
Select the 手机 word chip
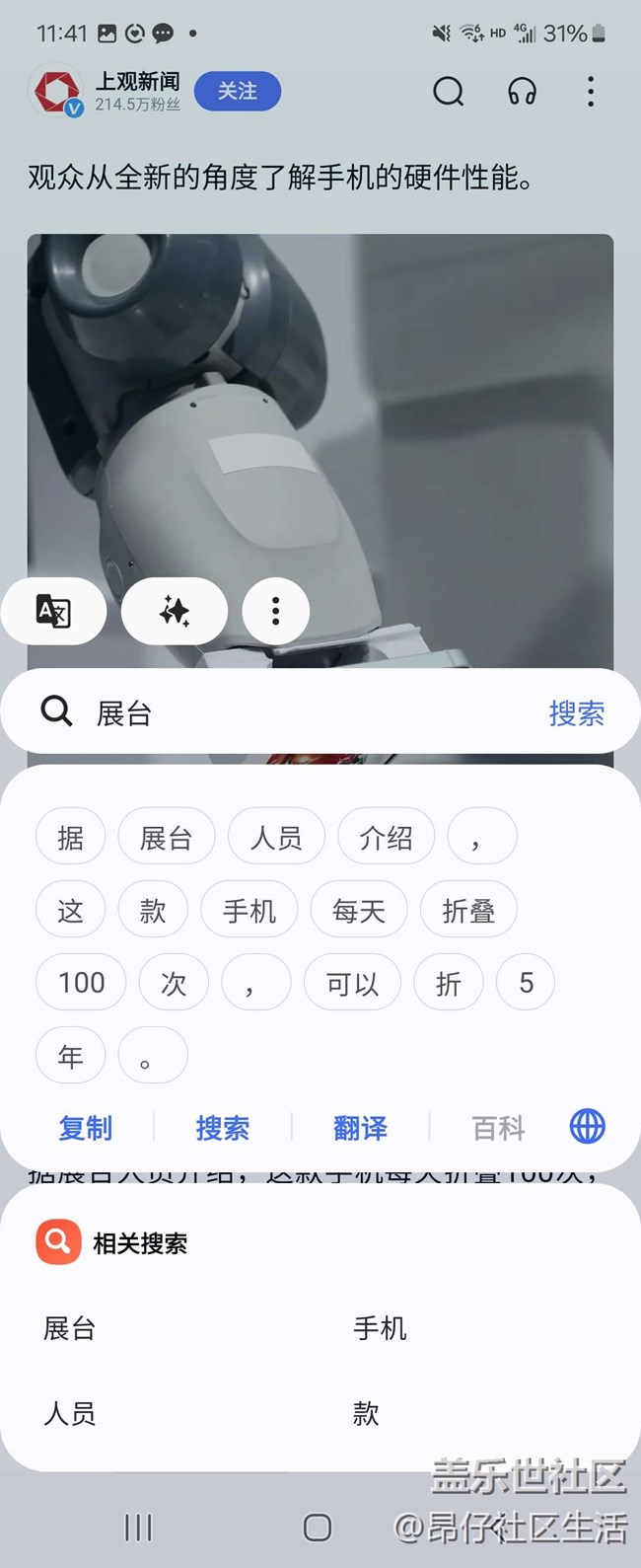(x=249, y=911)
